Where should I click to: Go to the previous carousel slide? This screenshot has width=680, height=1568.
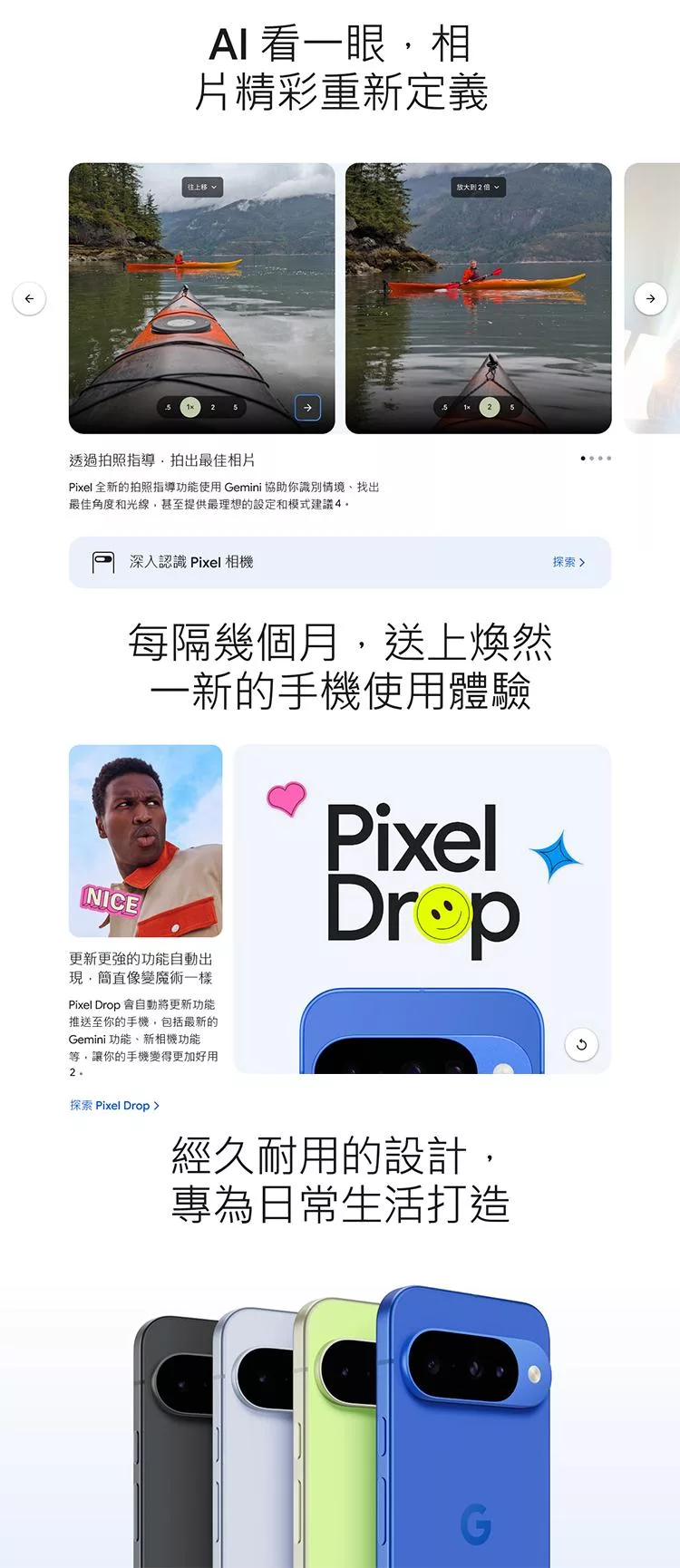pos(29,298)
